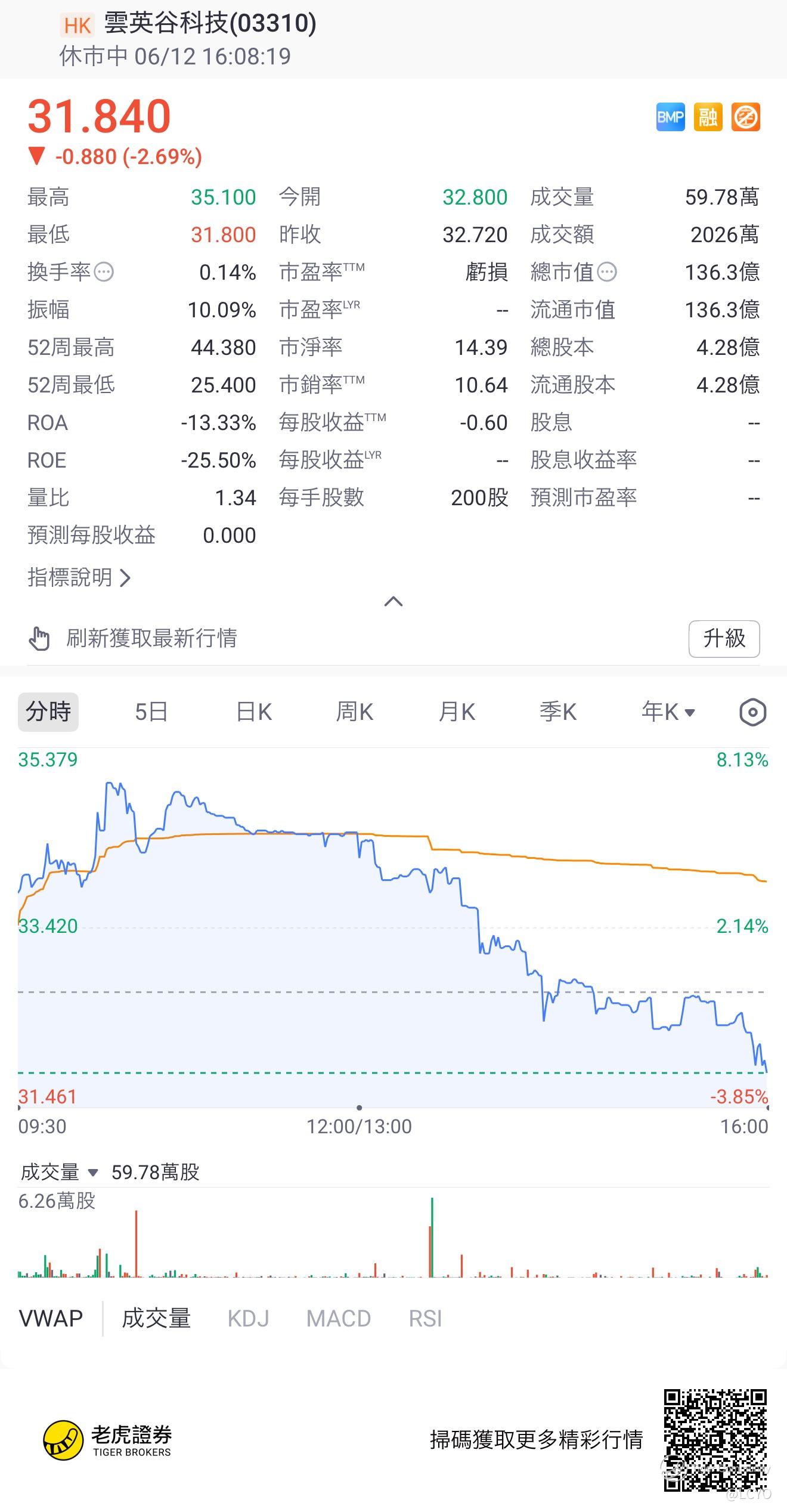The height and width of the screenshot is (1512, 787).
Task: Open the 年K dropdown
Action: pyautogui.click(x=668, y=712)
